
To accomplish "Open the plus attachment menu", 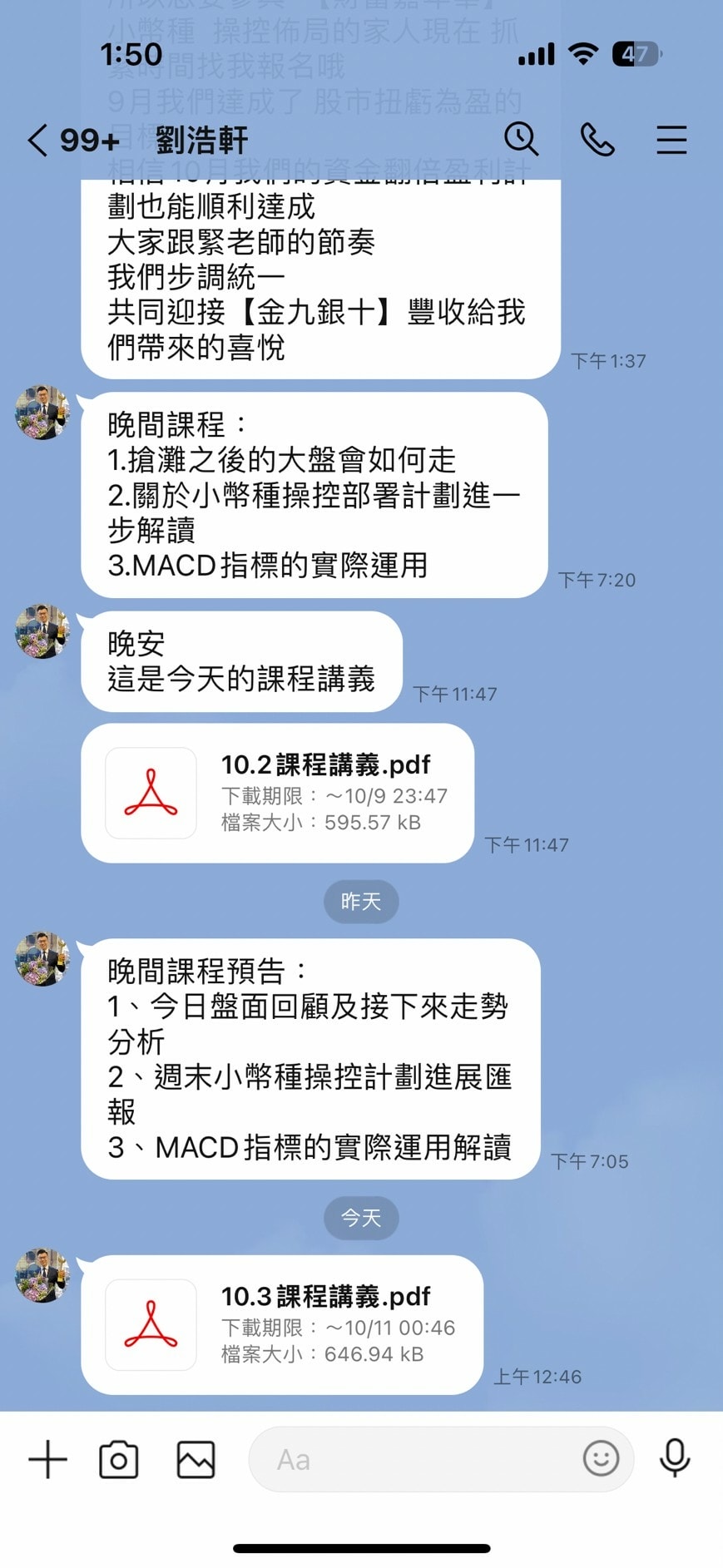I will click(x=47, y=1459).
